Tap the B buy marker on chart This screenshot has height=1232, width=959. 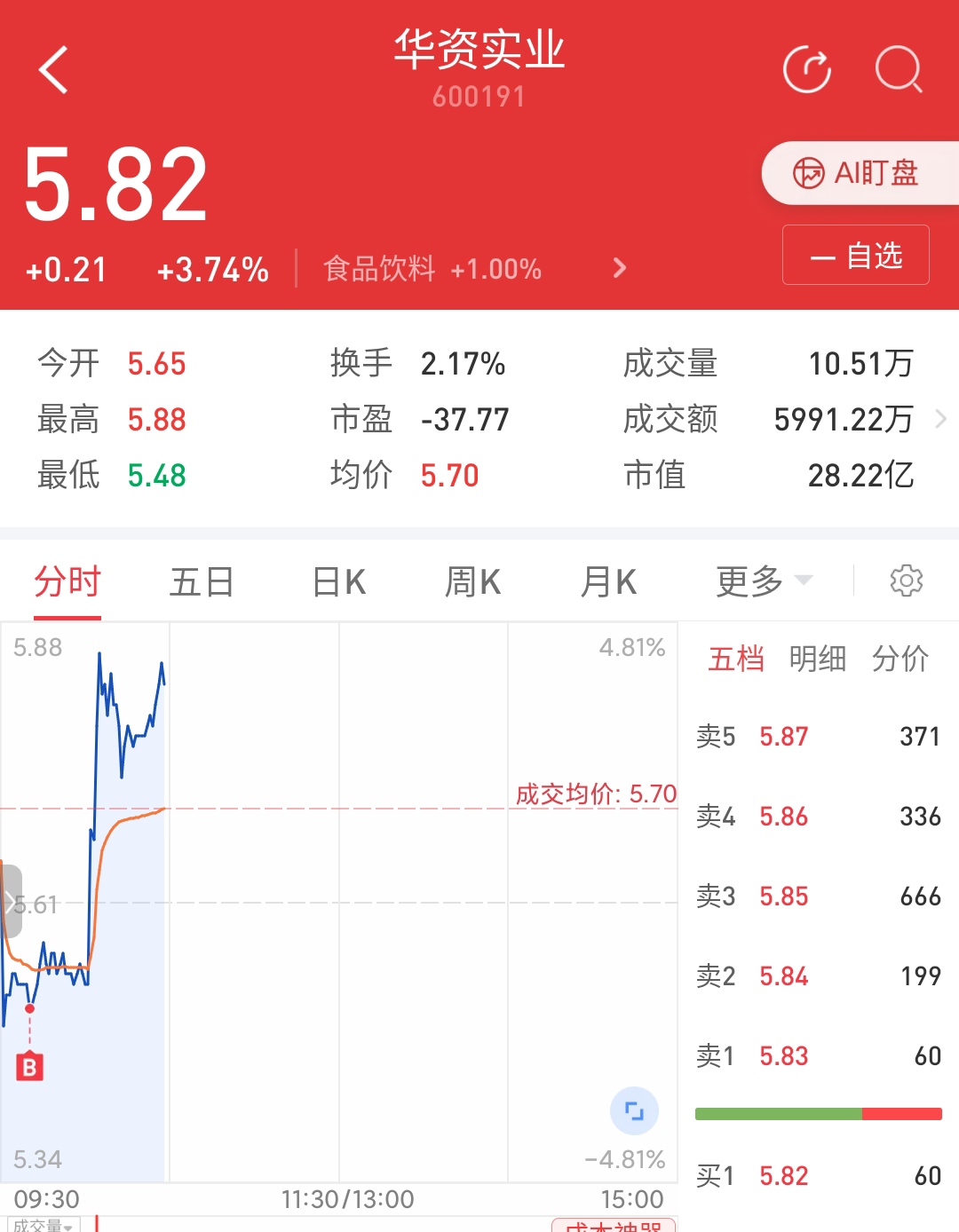(29, 1066)
